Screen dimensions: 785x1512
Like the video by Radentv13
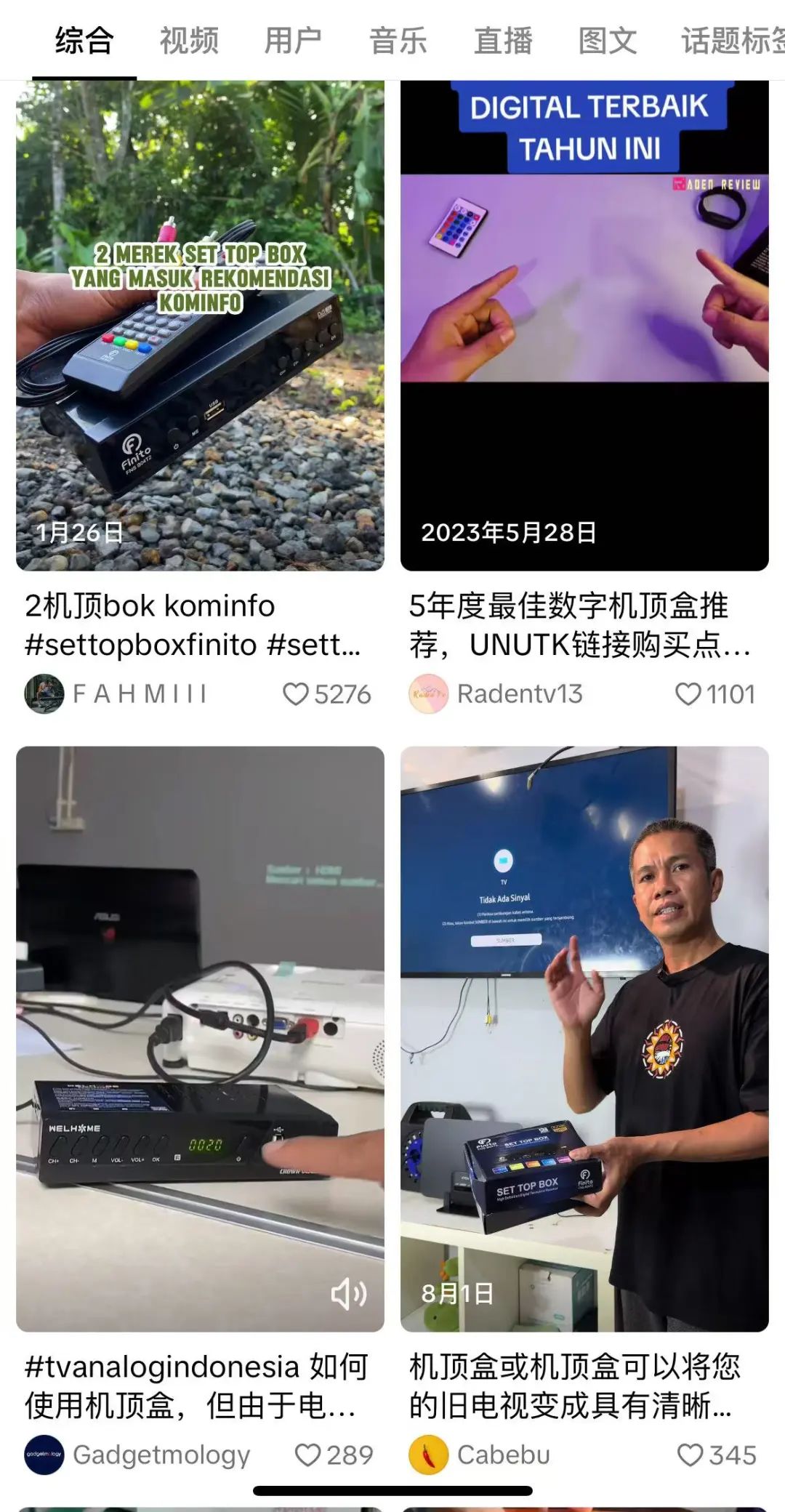pos(688,694)
